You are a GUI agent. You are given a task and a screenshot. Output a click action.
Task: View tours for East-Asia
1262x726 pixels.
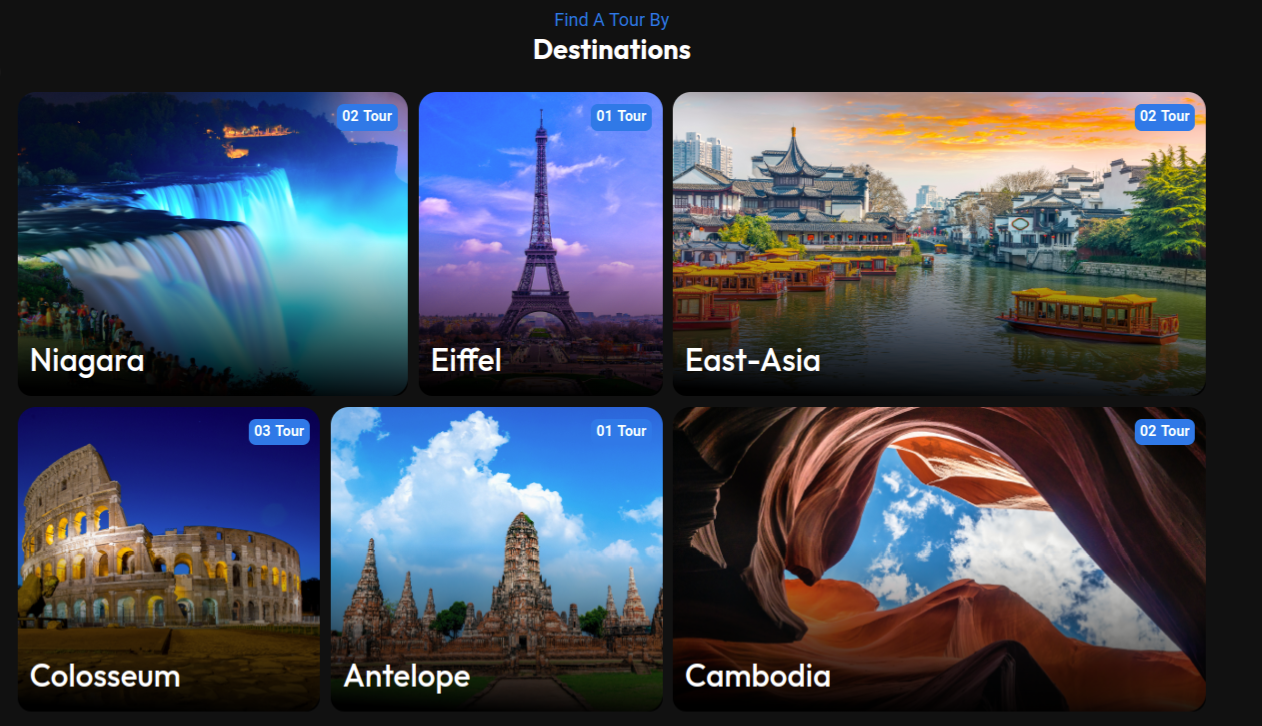938,243
